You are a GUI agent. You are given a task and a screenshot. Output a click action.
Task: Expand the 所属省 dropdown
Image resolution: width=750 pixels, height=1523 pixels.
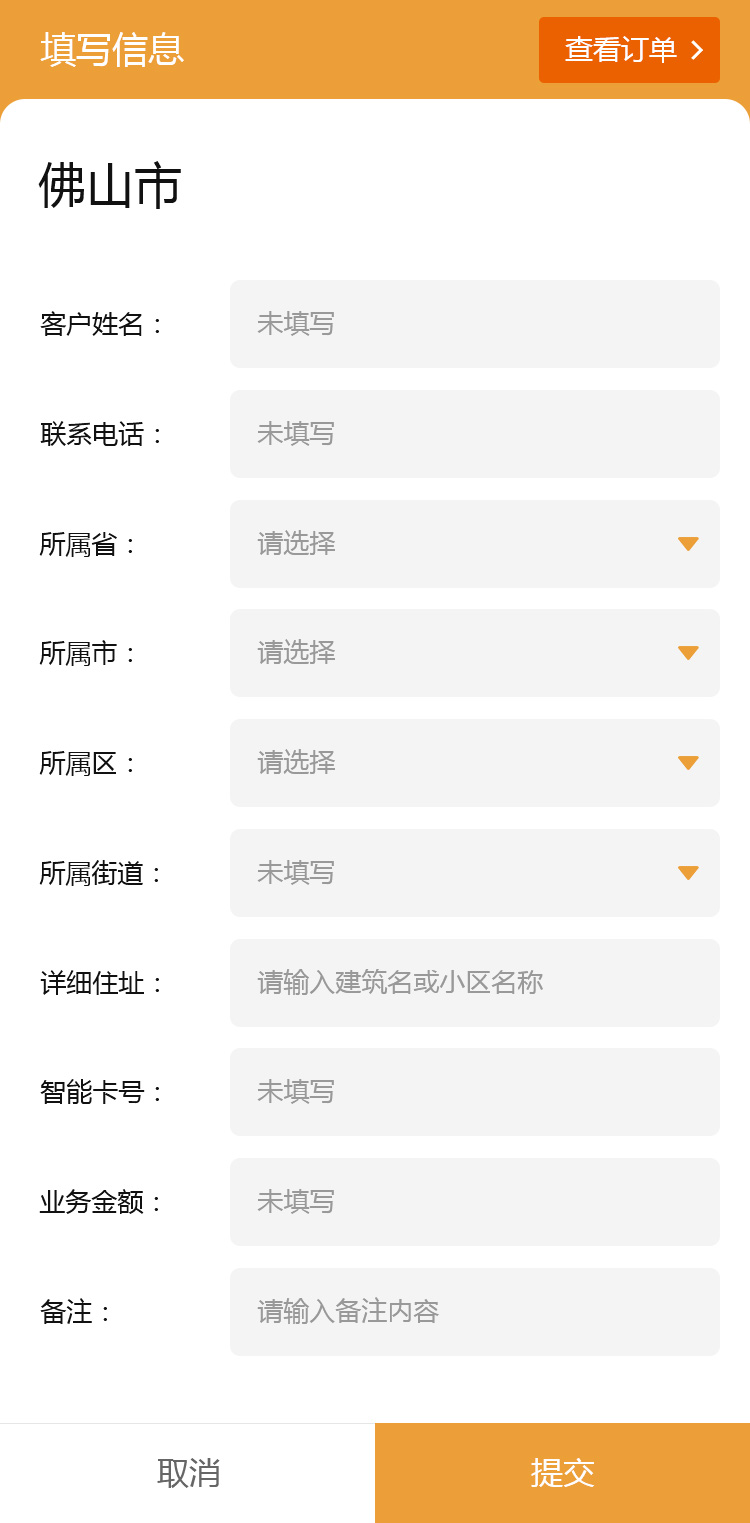(x=474, y=544)
